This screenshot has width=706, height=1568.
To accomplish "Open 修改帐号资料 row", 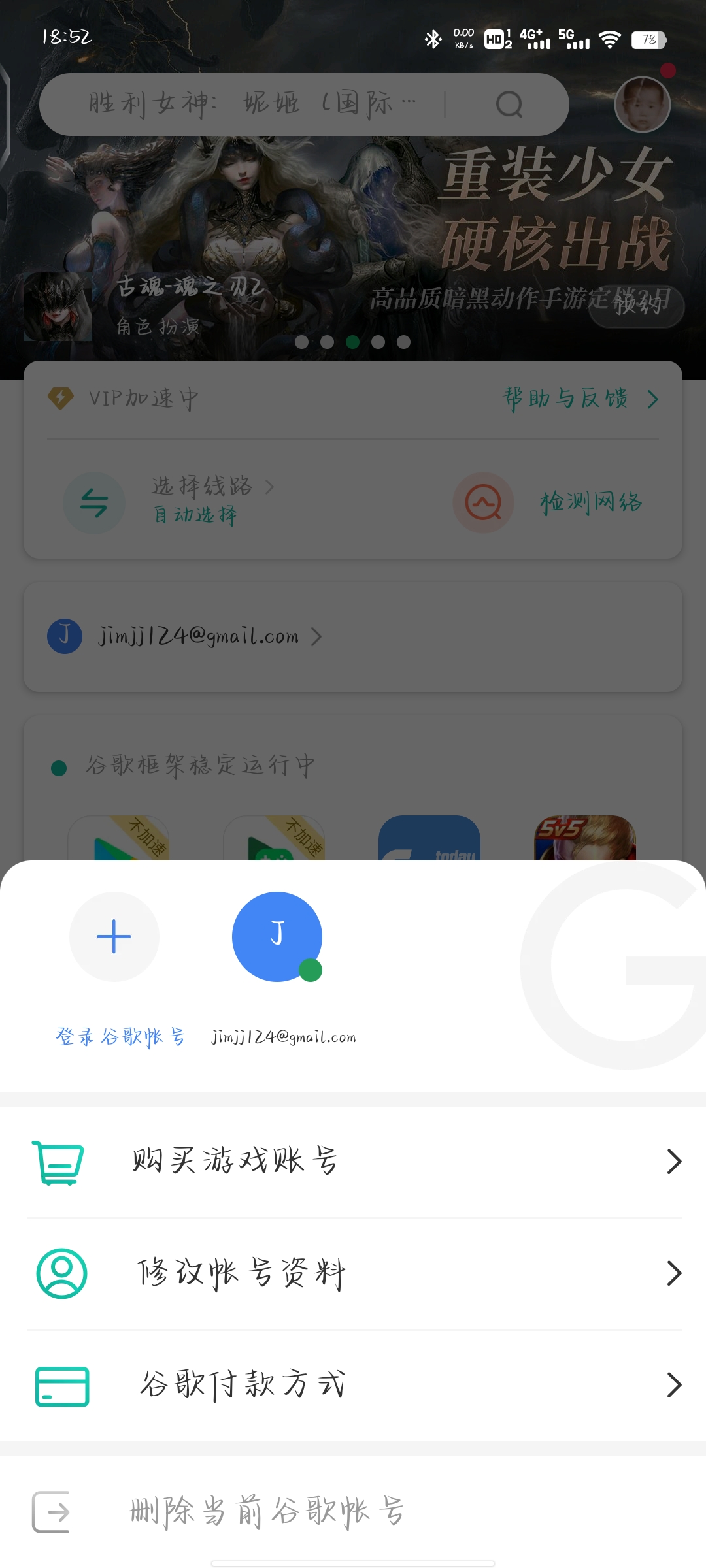I will pyautogui.click(x=353, y=1273).
